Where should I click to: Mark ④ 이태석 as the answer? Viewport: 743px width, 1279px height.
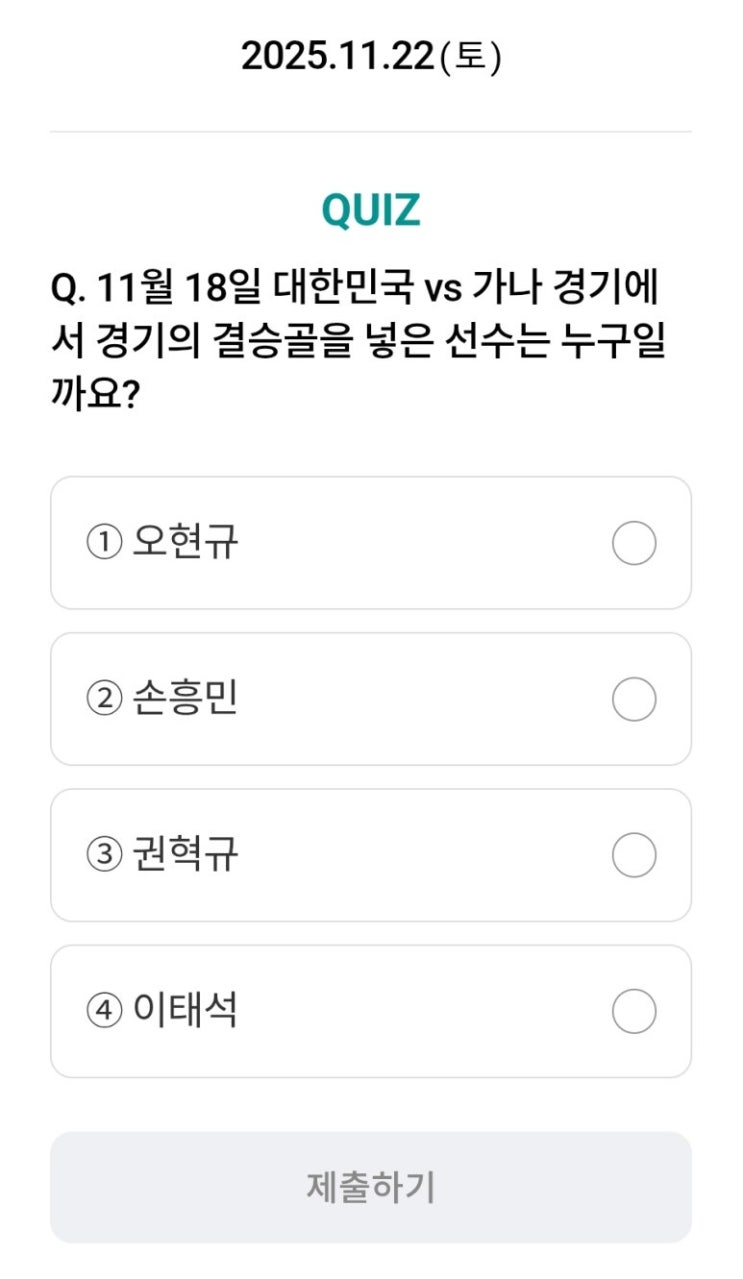pos(633,1011)
